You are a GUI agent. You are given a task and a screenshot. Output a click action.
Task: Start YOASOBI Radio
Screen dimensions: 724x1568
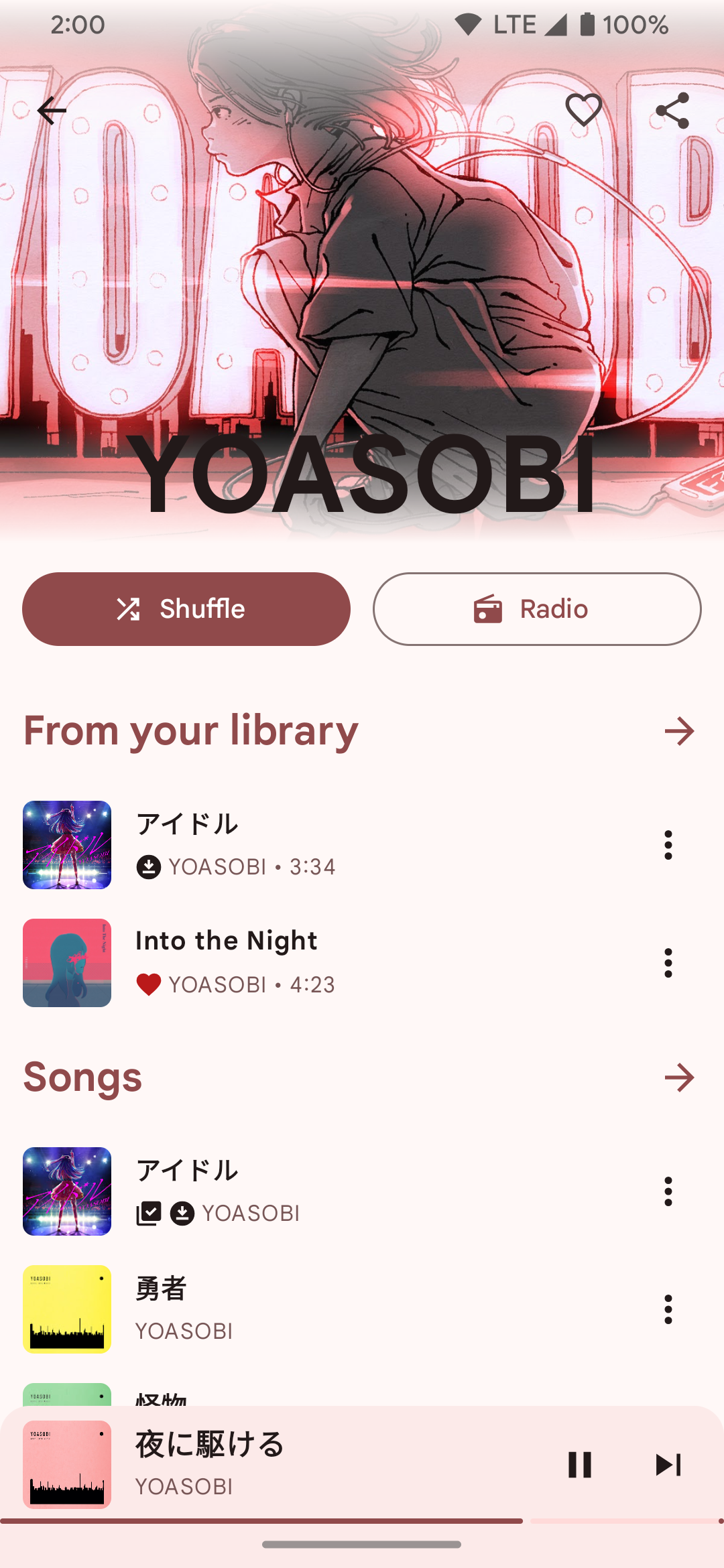coord(537,609)
